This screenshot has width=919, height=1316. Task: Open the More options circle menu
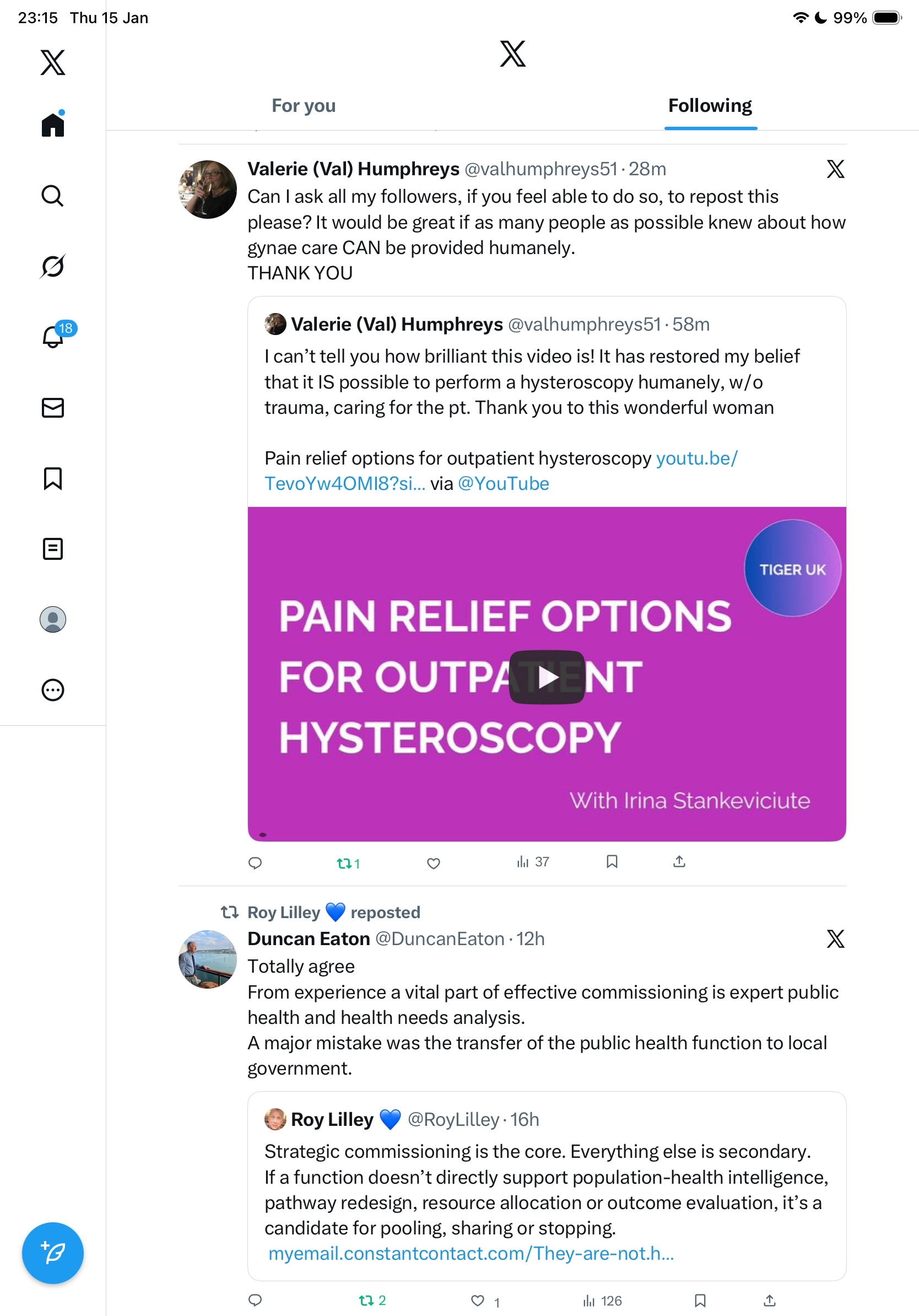pos(53,689)
